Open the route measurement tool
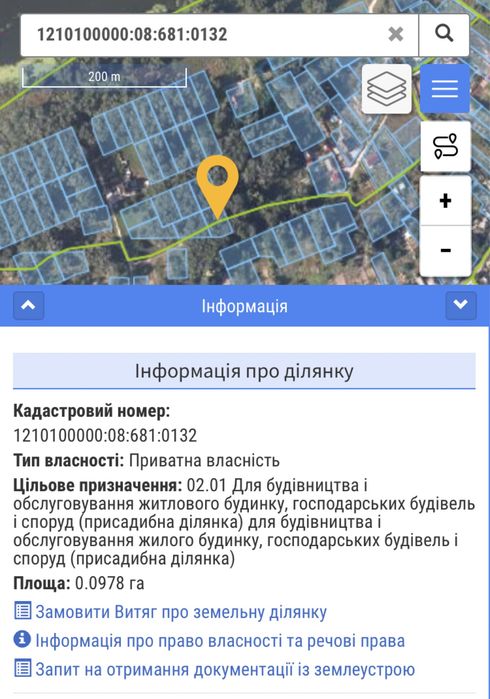 pyautogui.click(x=445, y=146)
